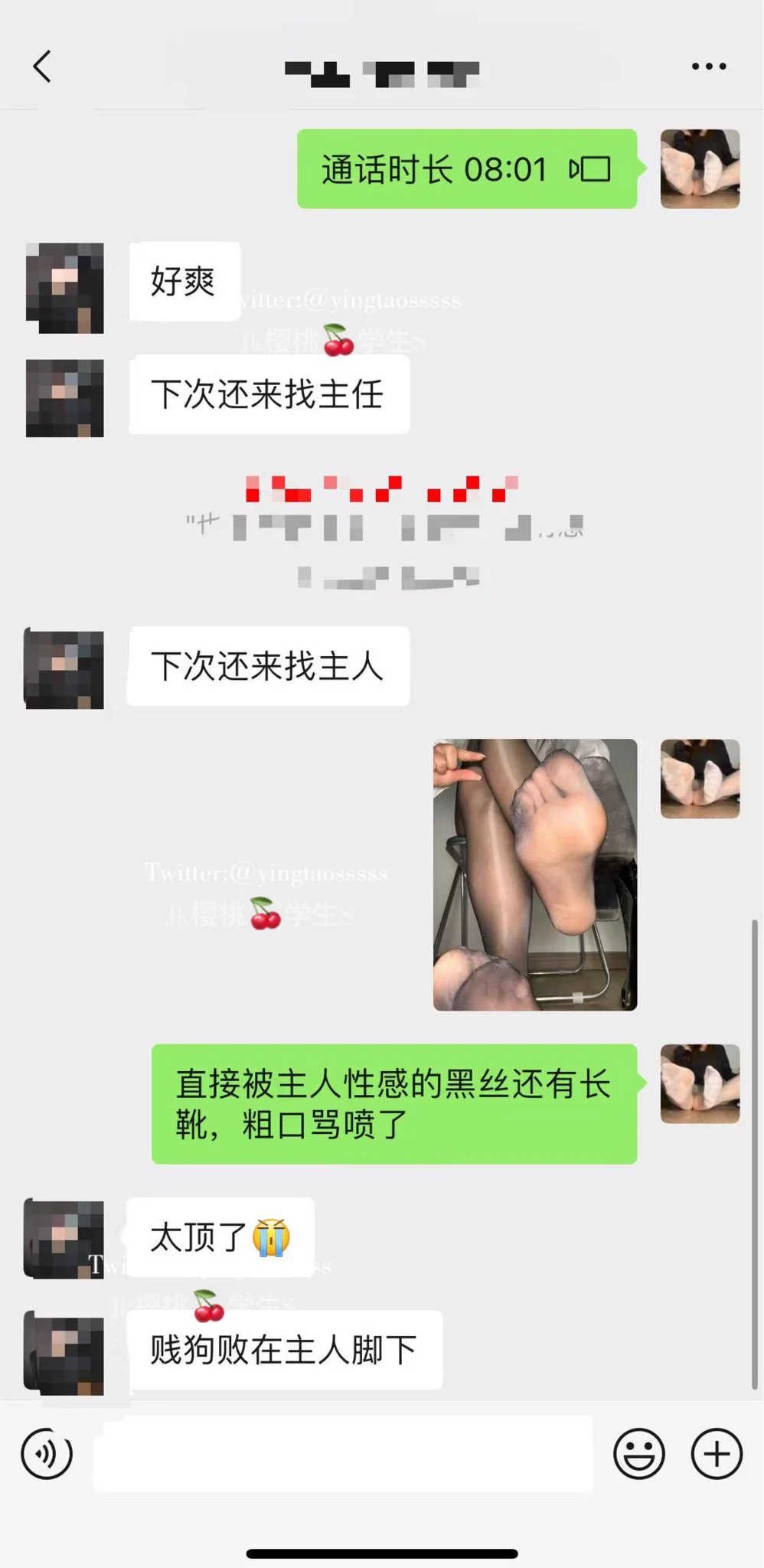Open the chat details overflow menu
The width and height of the screenshot is (764, 1568).
[x=708, y=67]
